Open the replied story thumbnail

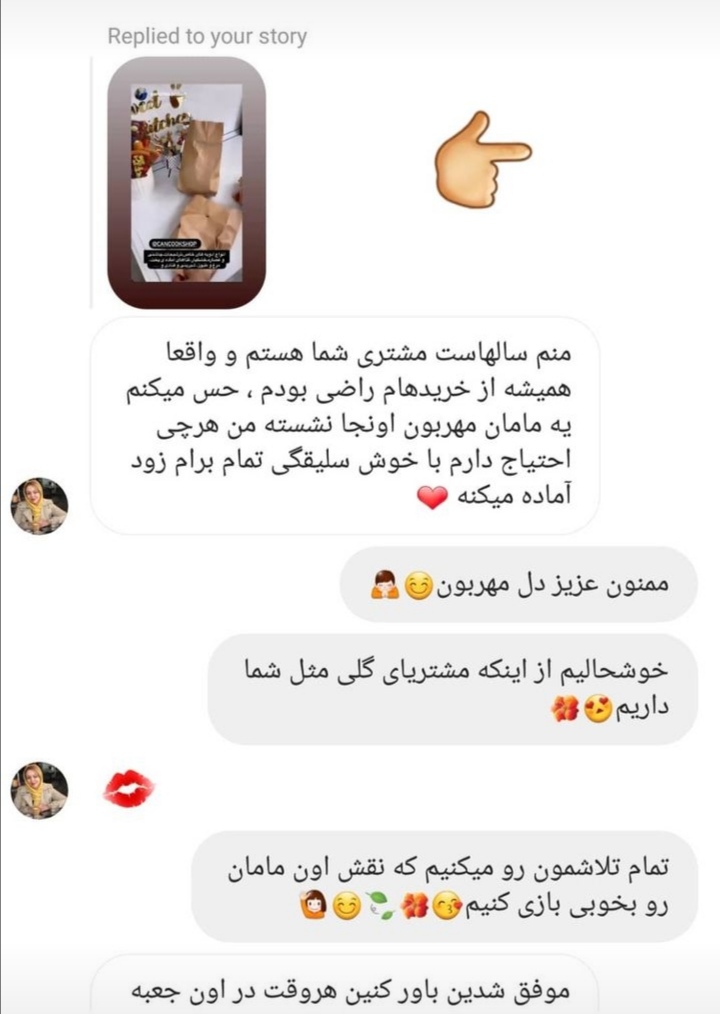[186, 182]
